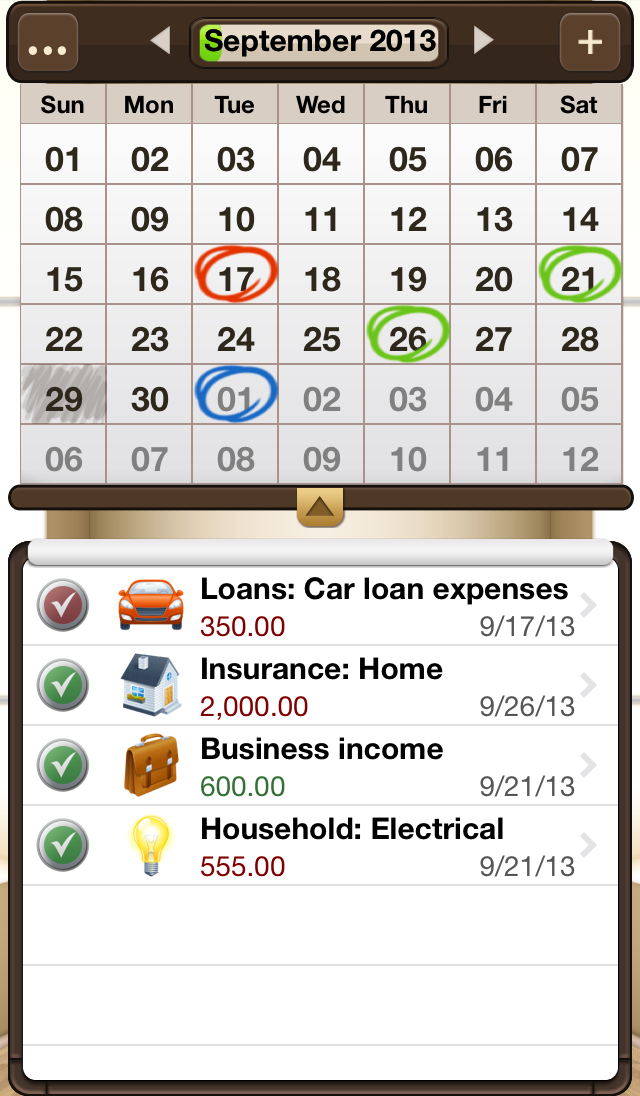Toggle the checkmark for Insurance: Home
The height and width of the screenshot is (1096, 640).
click(63, 684)
